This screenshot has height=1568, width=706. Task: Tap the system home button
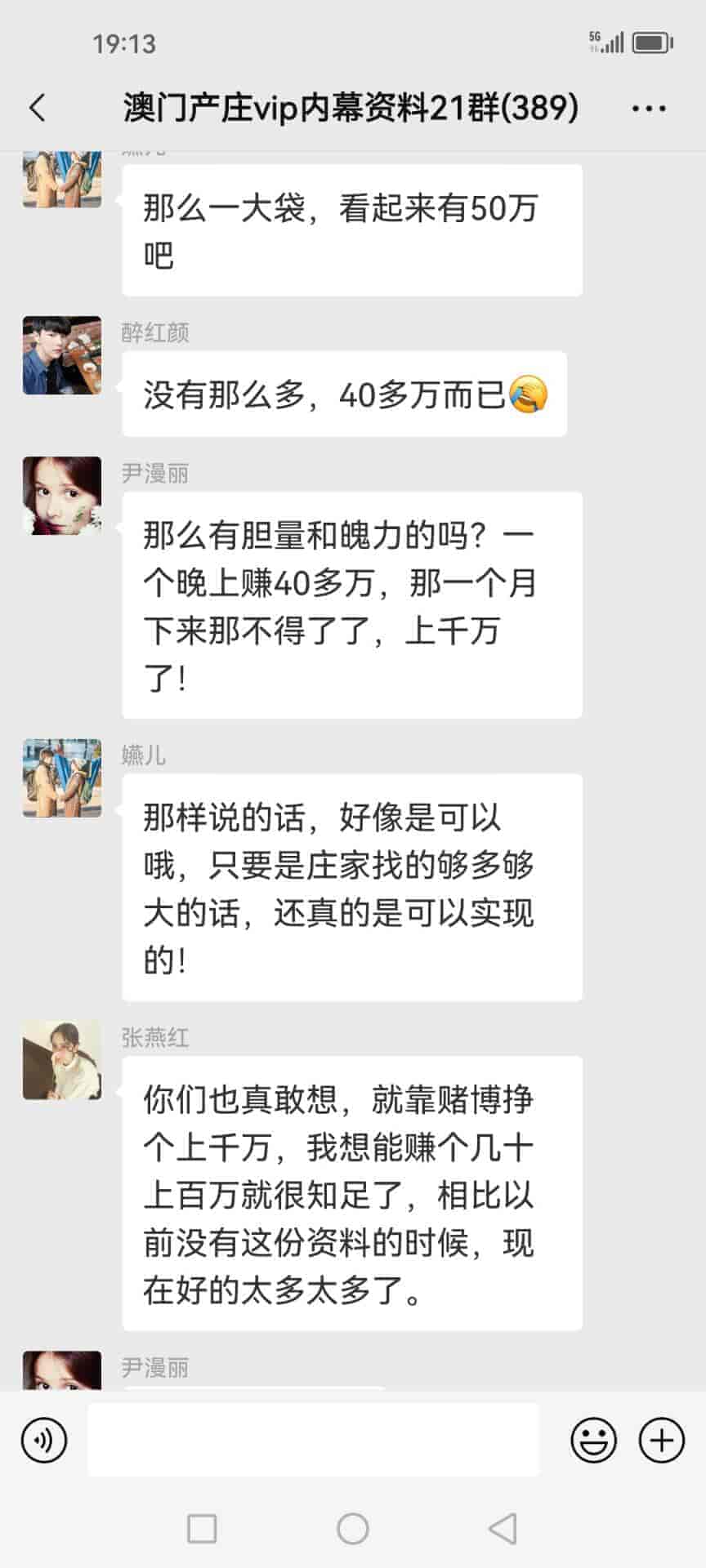tap(353, 1528)
